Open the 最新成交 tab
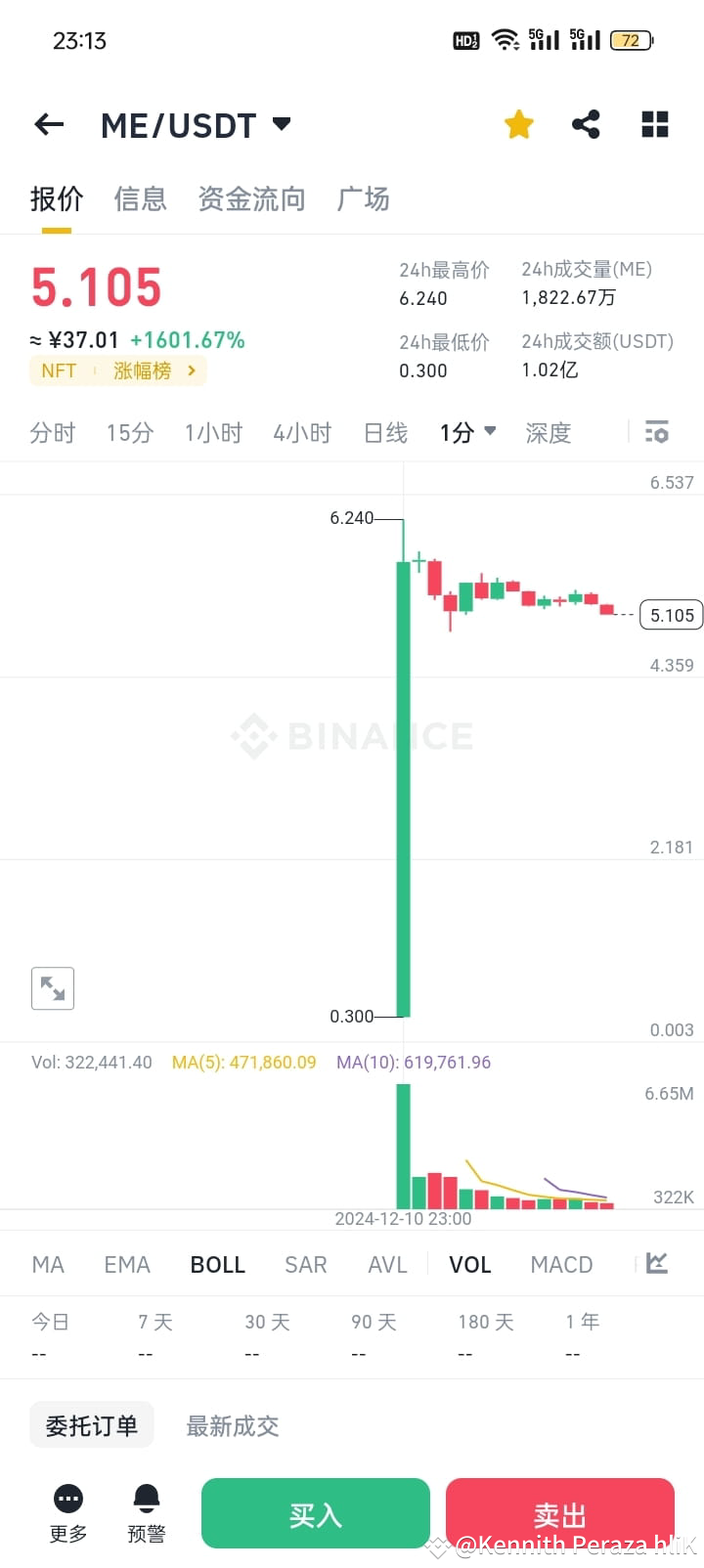 pyautogui.click(x=232, y=1425)
